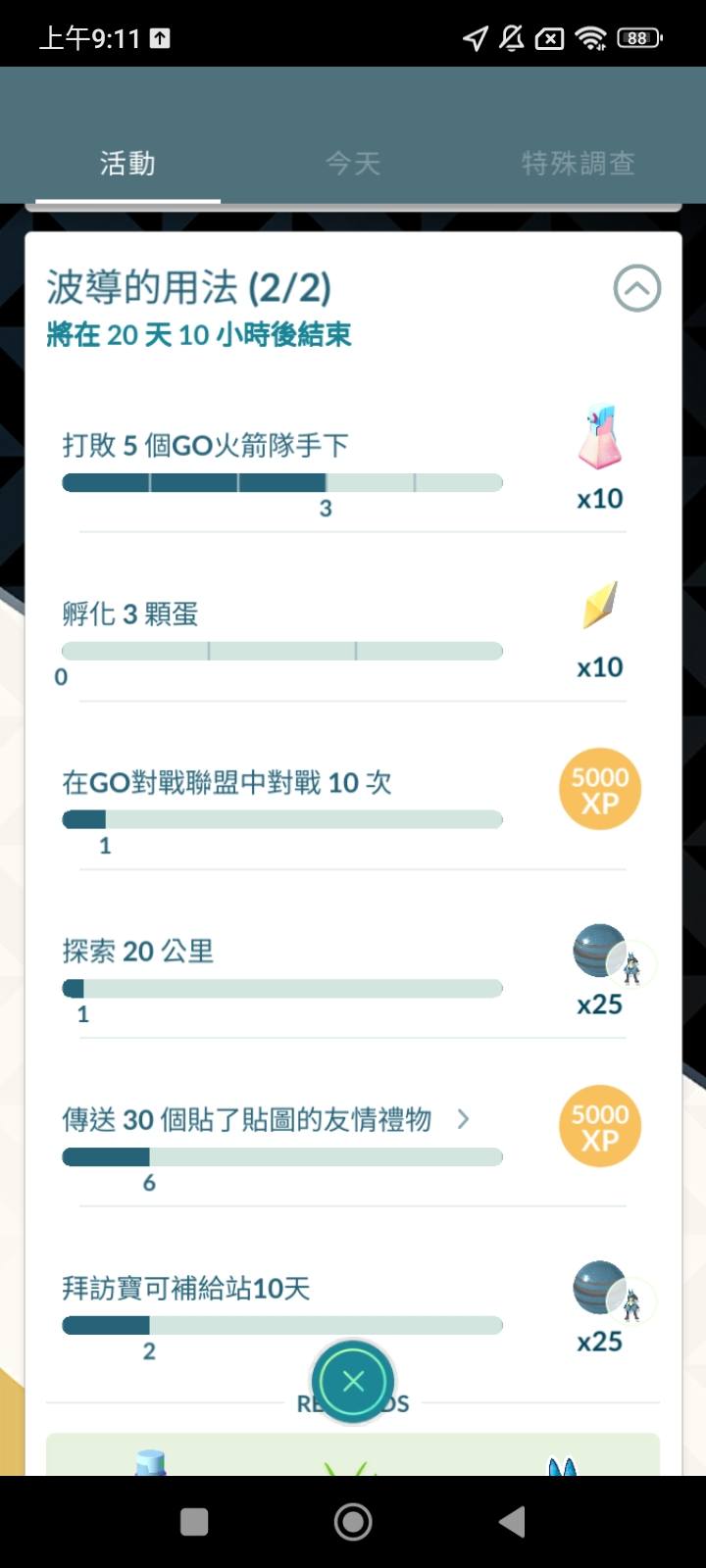Viewport: 706px width, 1568px height.
Task: Open the 傳送 30 個貼了貼圖的友情禮物 task
Action: click(x=267, y=1119)
